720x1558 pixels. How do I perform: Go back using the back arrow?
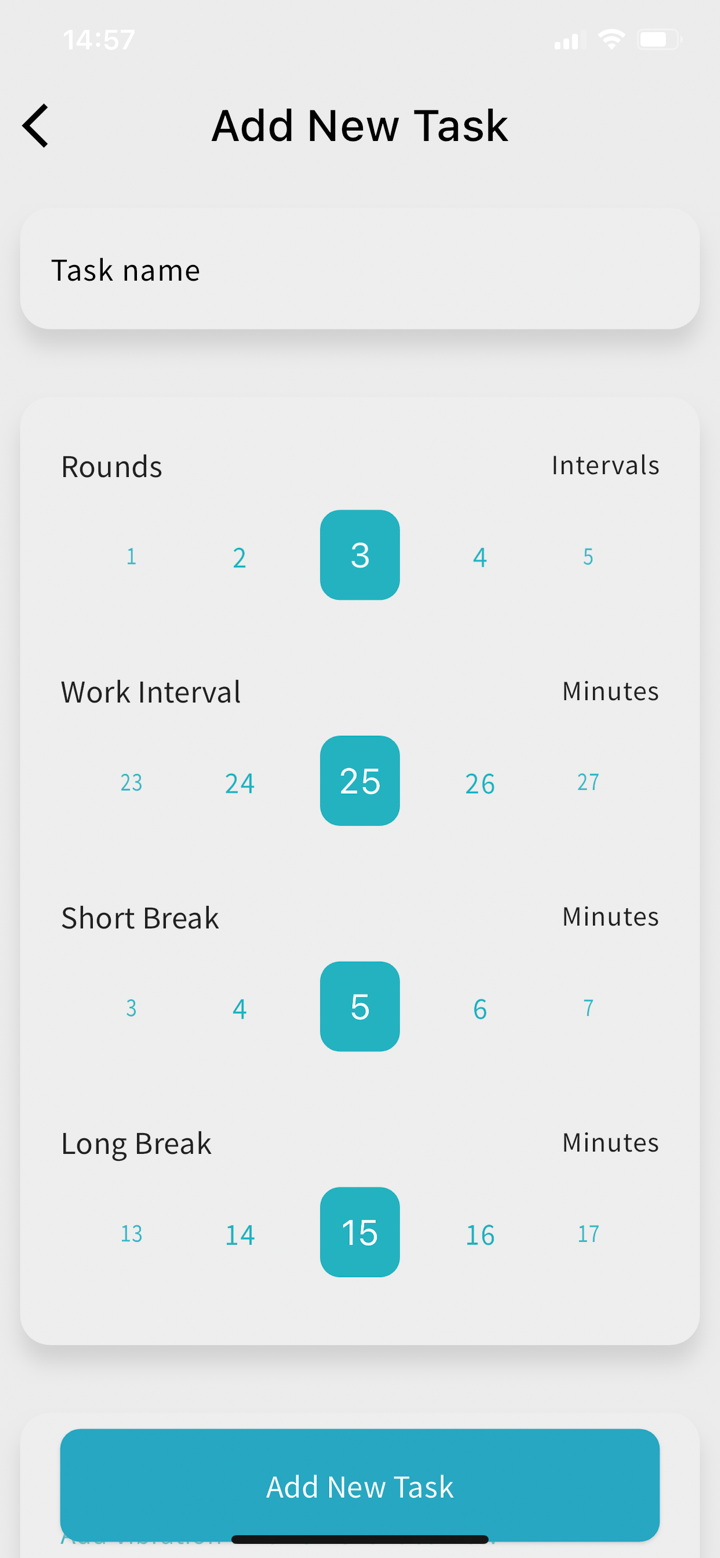(35, 126)
